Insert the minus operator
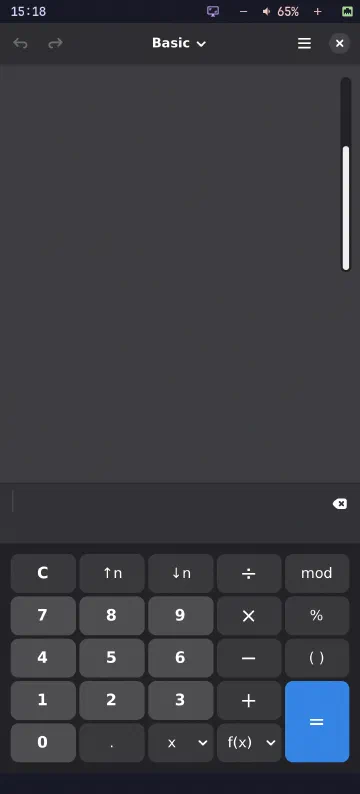 pyautogui.click(x=249, y=658)
